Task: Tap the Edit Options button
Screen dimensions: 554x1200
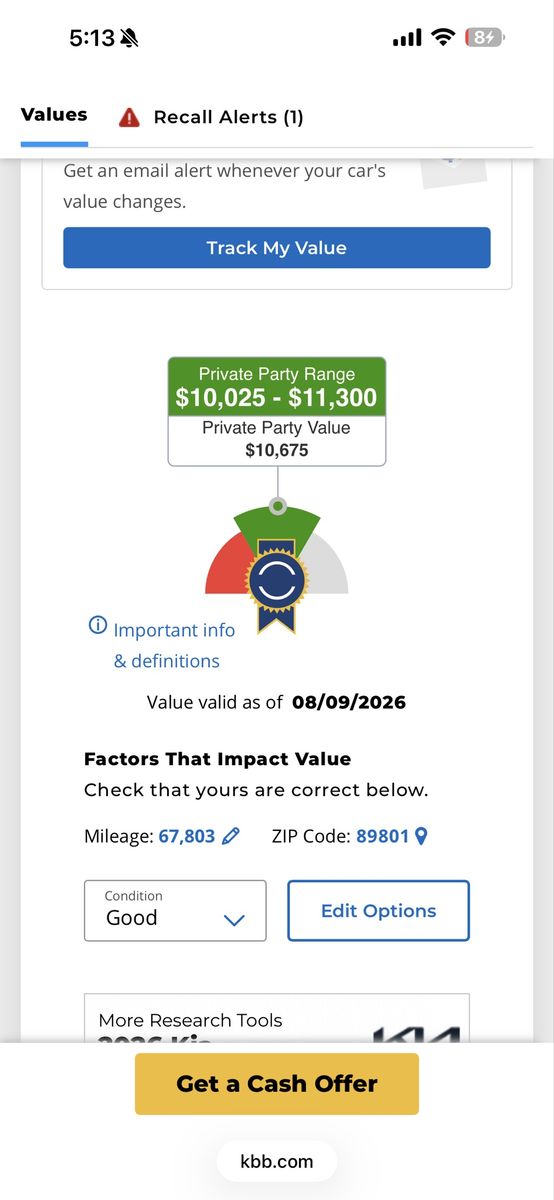Action: [378, 910]
